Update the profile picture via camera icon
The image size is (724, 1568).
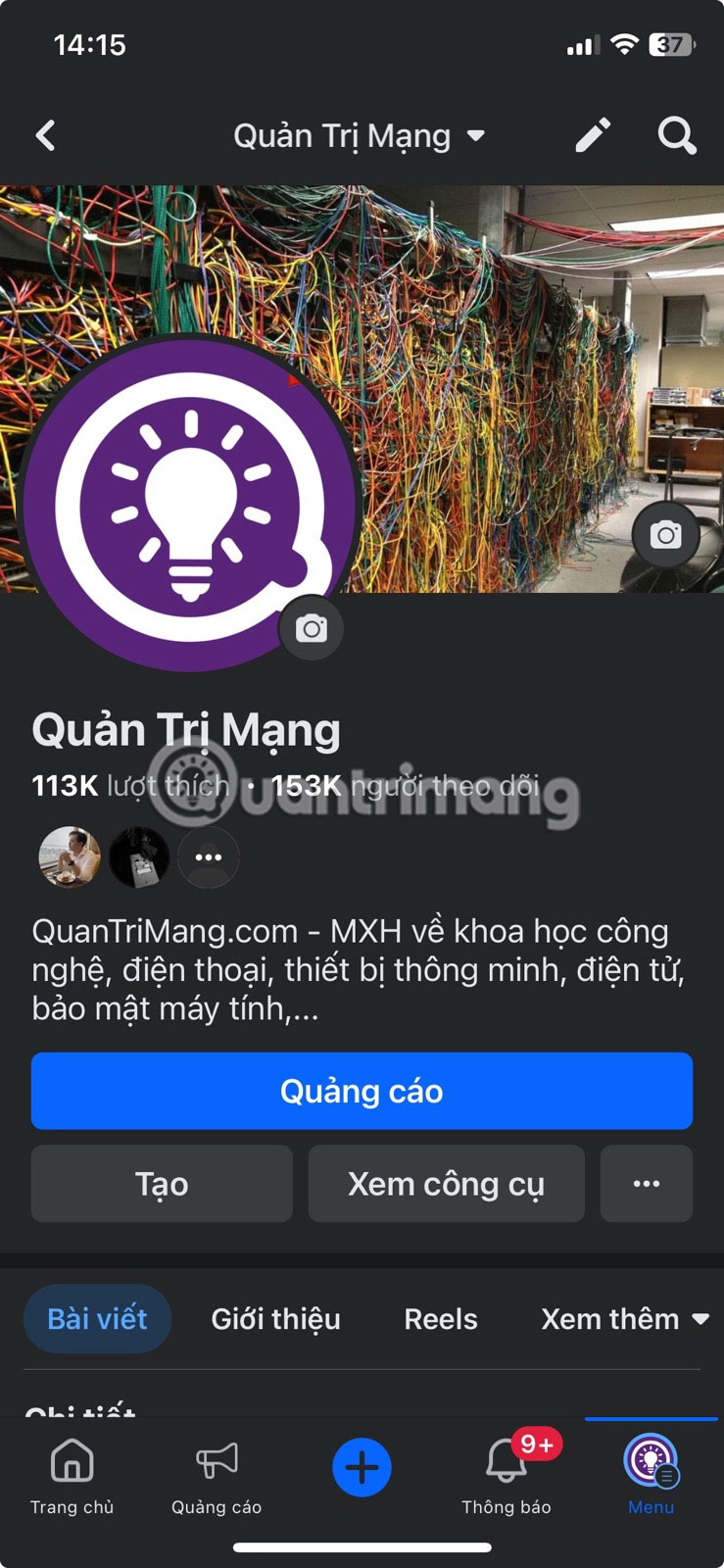pos(312,628)
